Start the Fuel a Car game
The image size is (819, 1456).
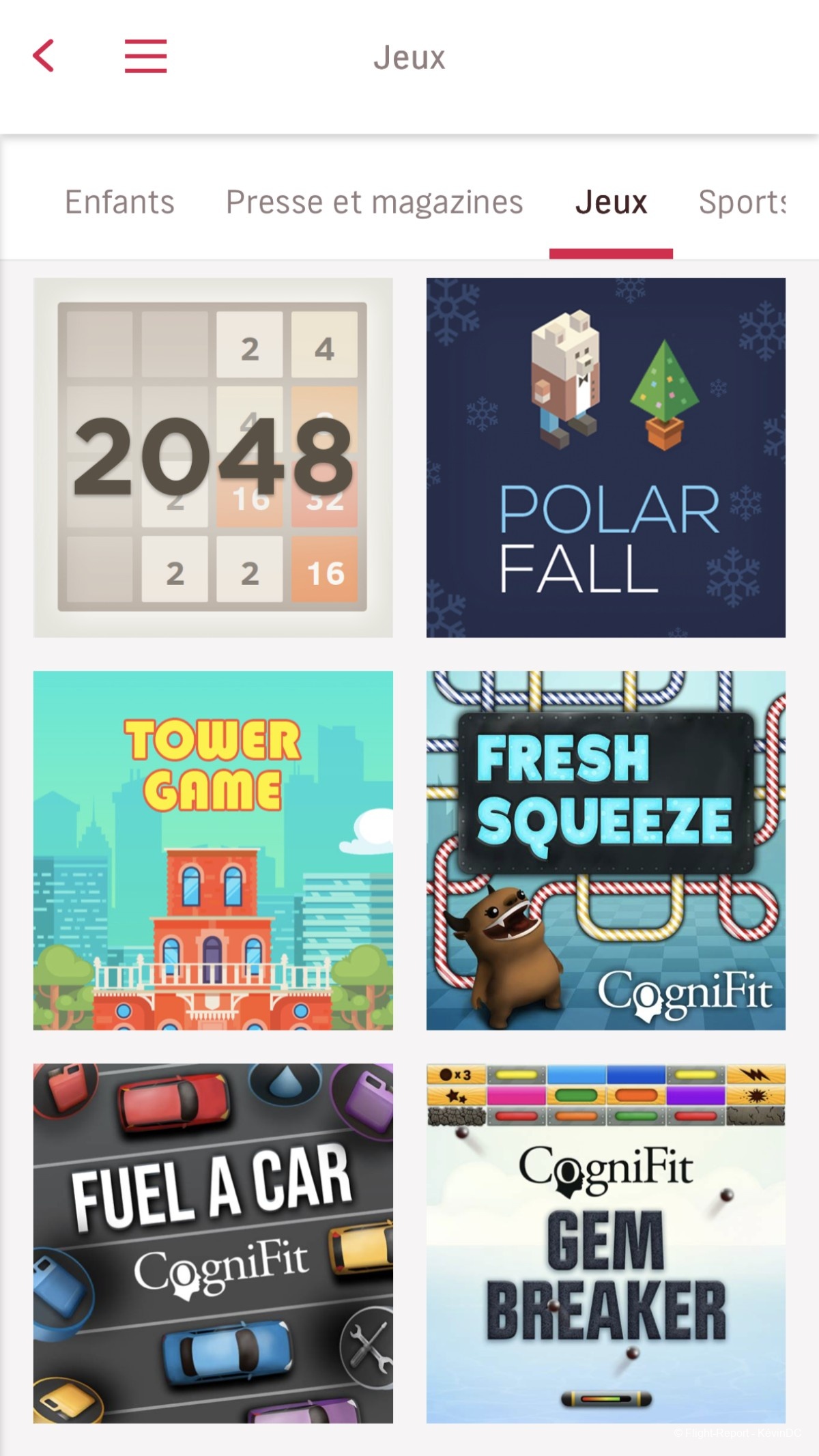213,1244
